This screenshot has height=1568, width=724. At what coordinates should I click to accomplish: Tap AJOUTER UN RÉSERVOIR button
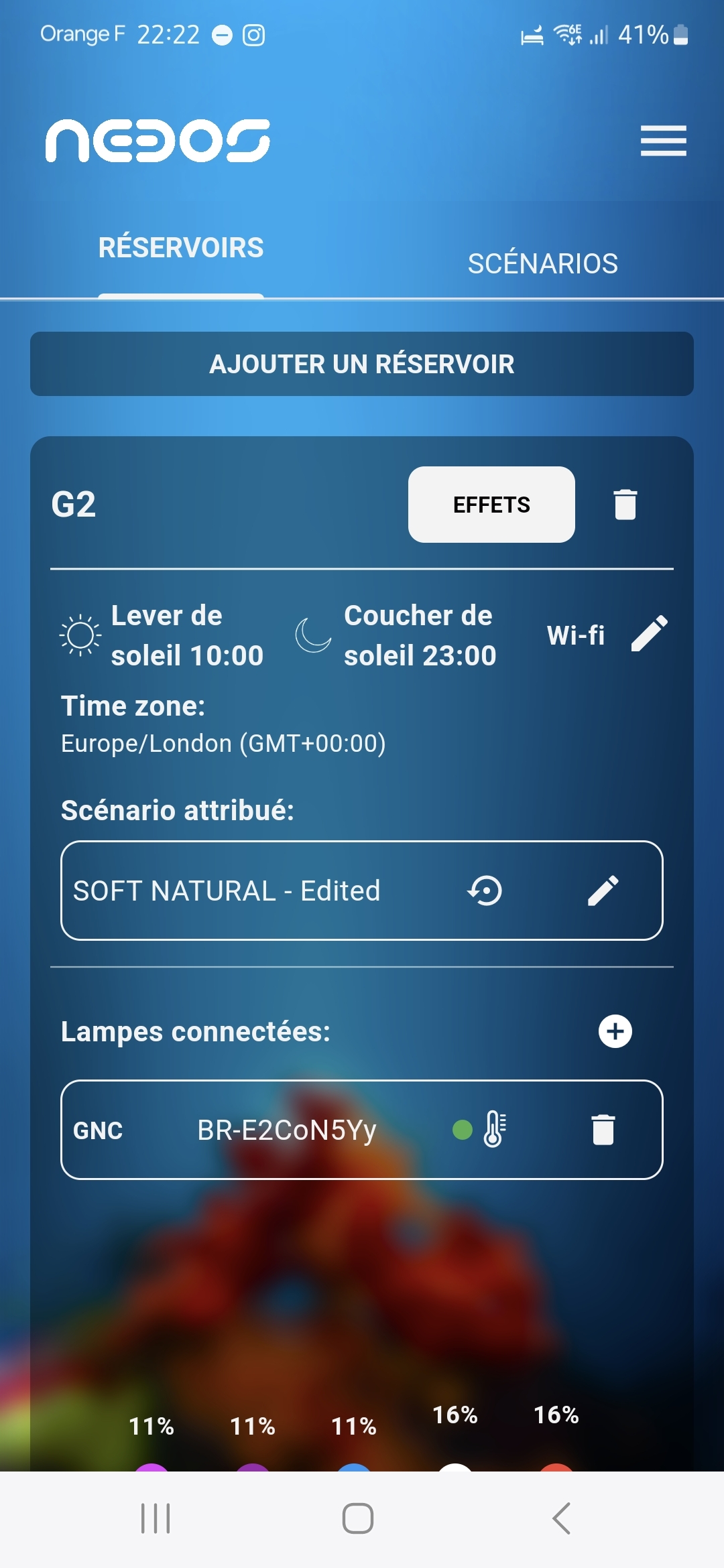[x=362, y=364]
